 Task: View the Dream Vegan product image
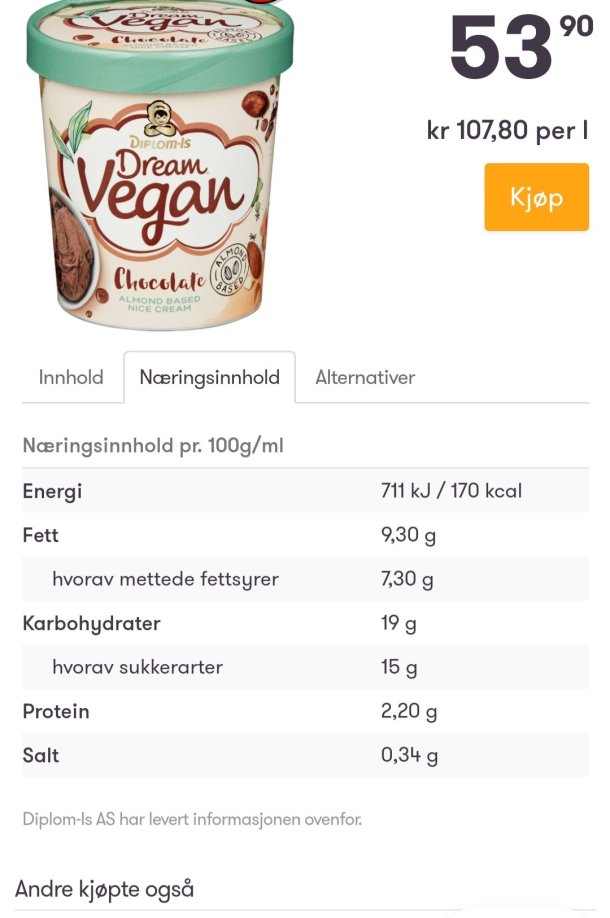[160, 165]
